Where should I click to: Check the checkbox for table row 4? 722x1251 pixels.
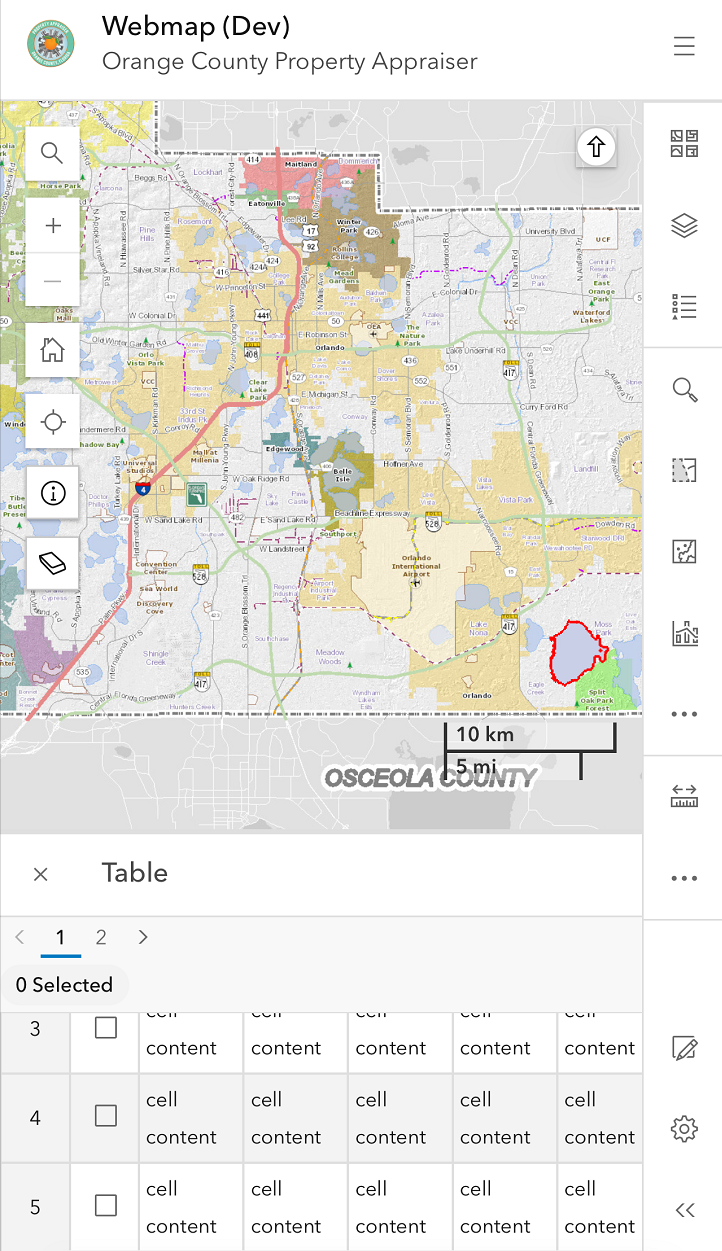105,1117
